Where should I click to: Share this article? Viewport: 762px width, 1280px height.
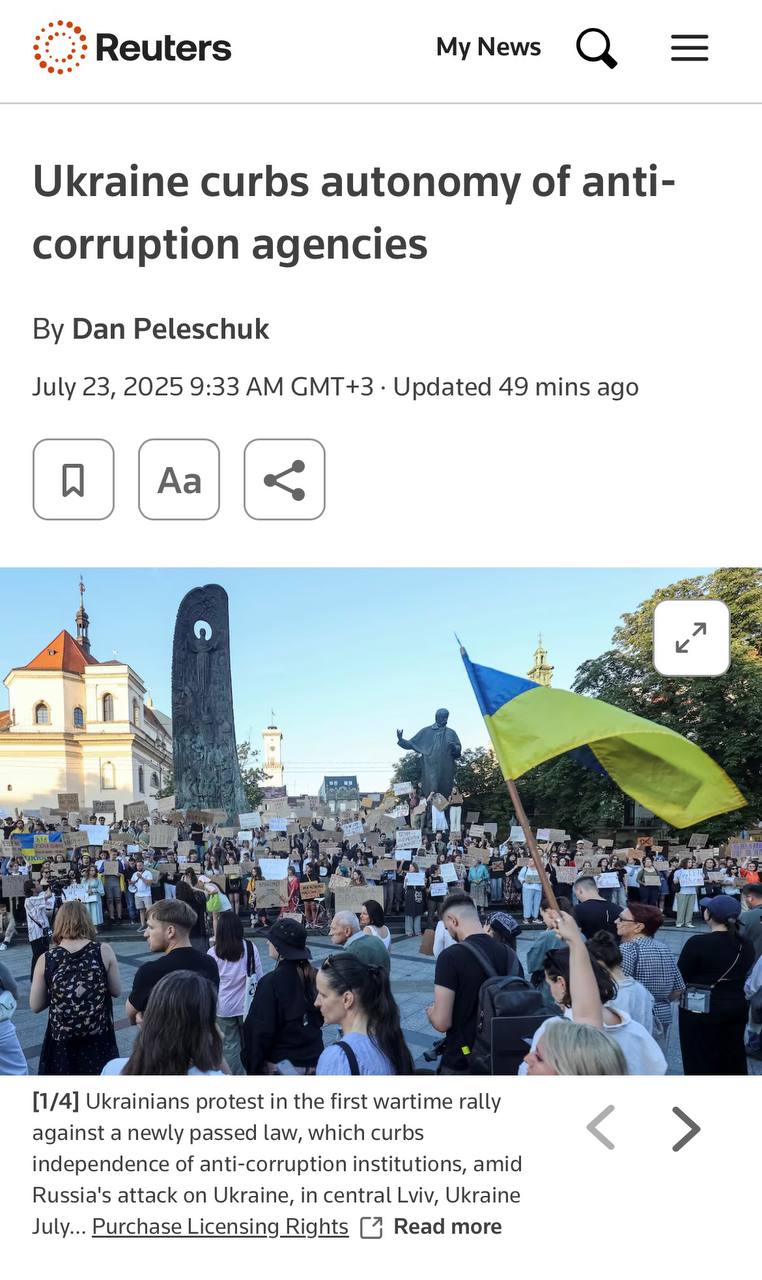[284, 480]
